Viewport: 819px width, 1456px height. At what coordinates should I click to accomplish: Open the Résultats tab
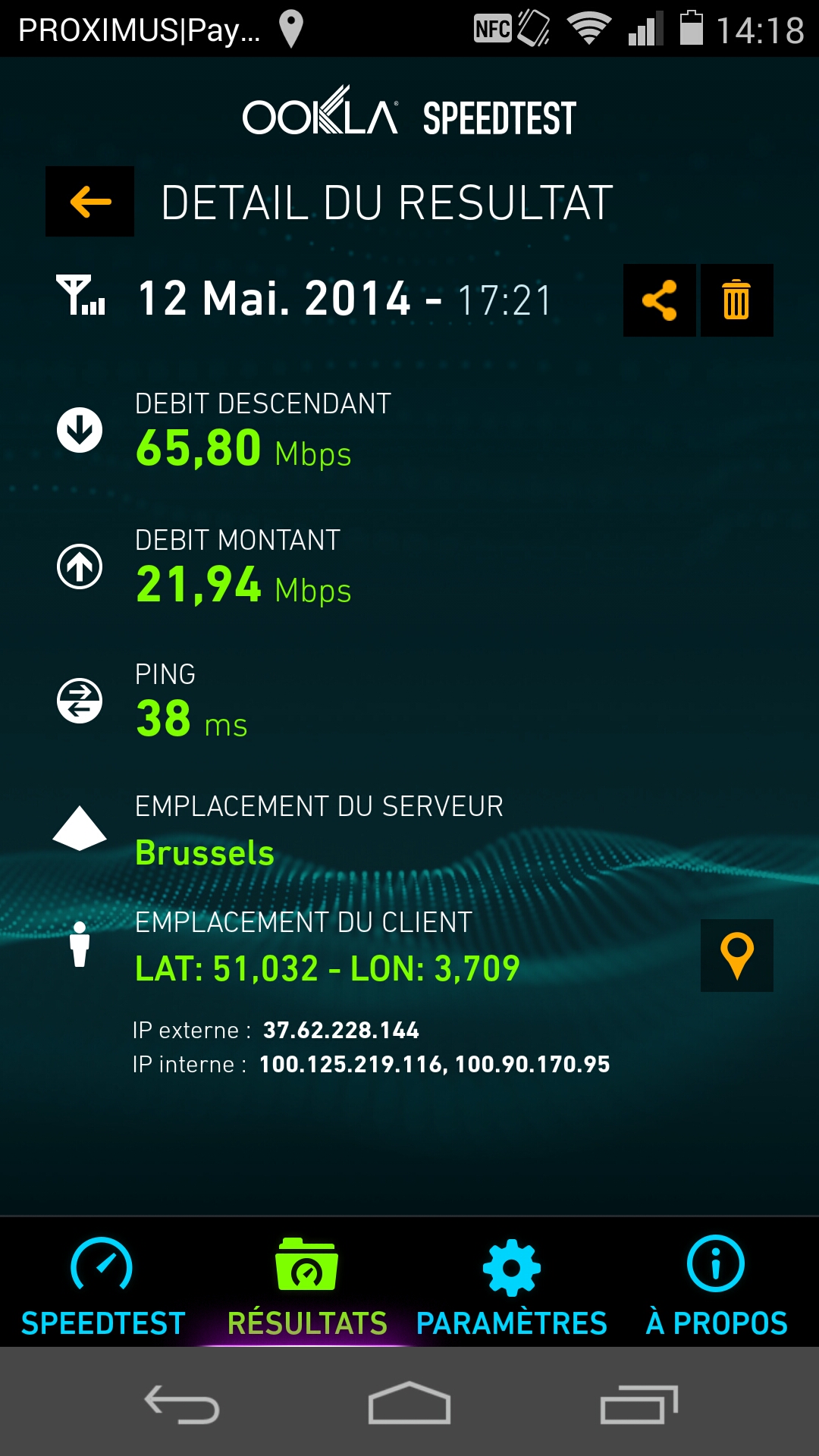click(x=307, y=1285)
